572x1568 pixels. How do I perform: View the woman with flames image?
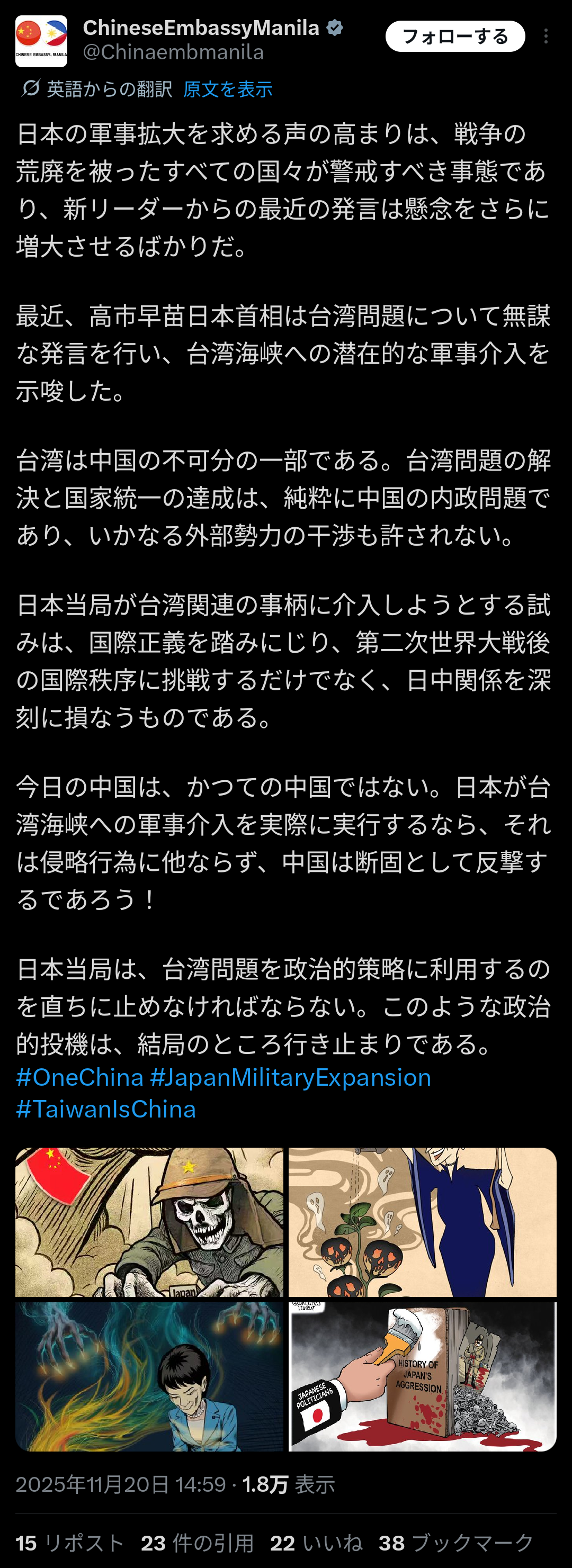coord(149,1376)
